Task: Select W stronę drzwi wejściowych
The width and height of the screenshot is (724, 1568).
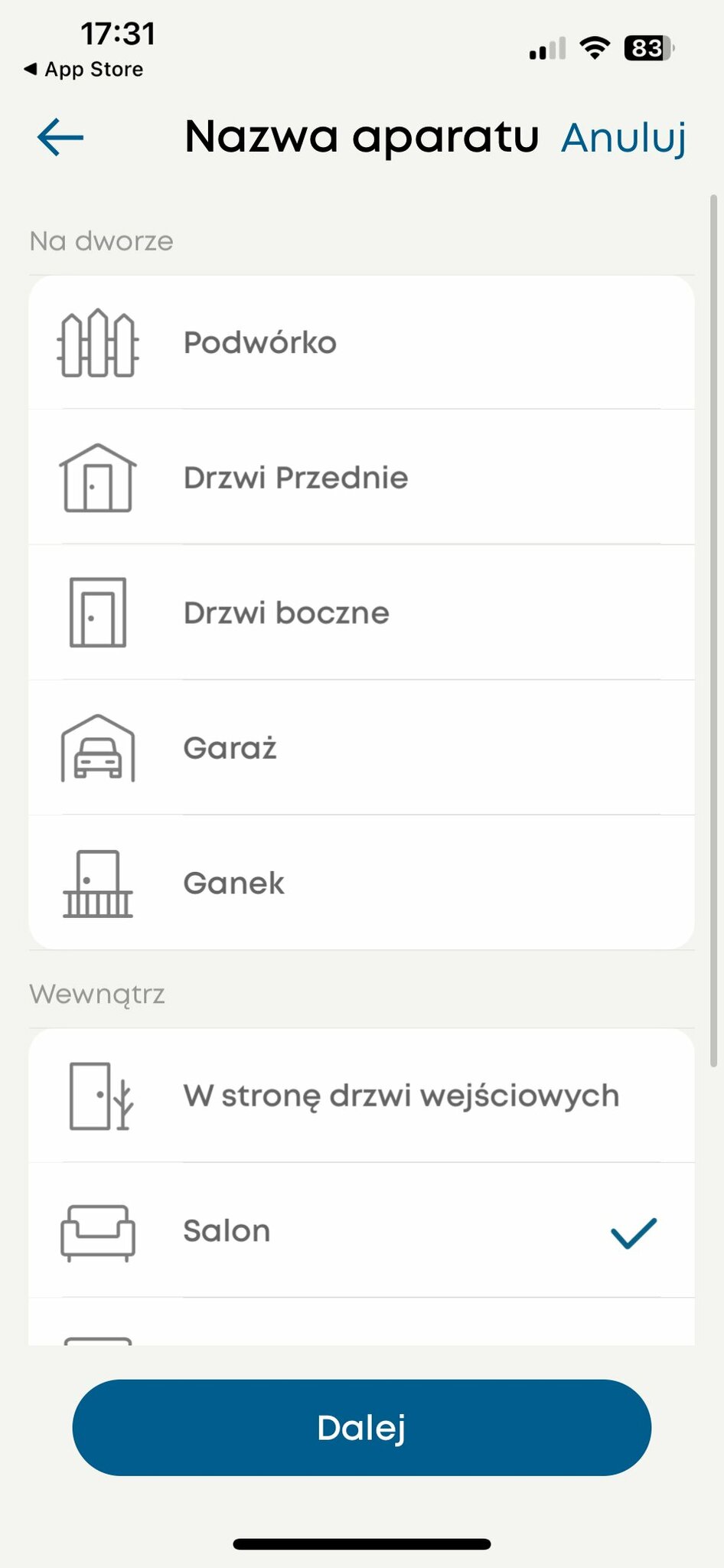Action: point(361,1096)
